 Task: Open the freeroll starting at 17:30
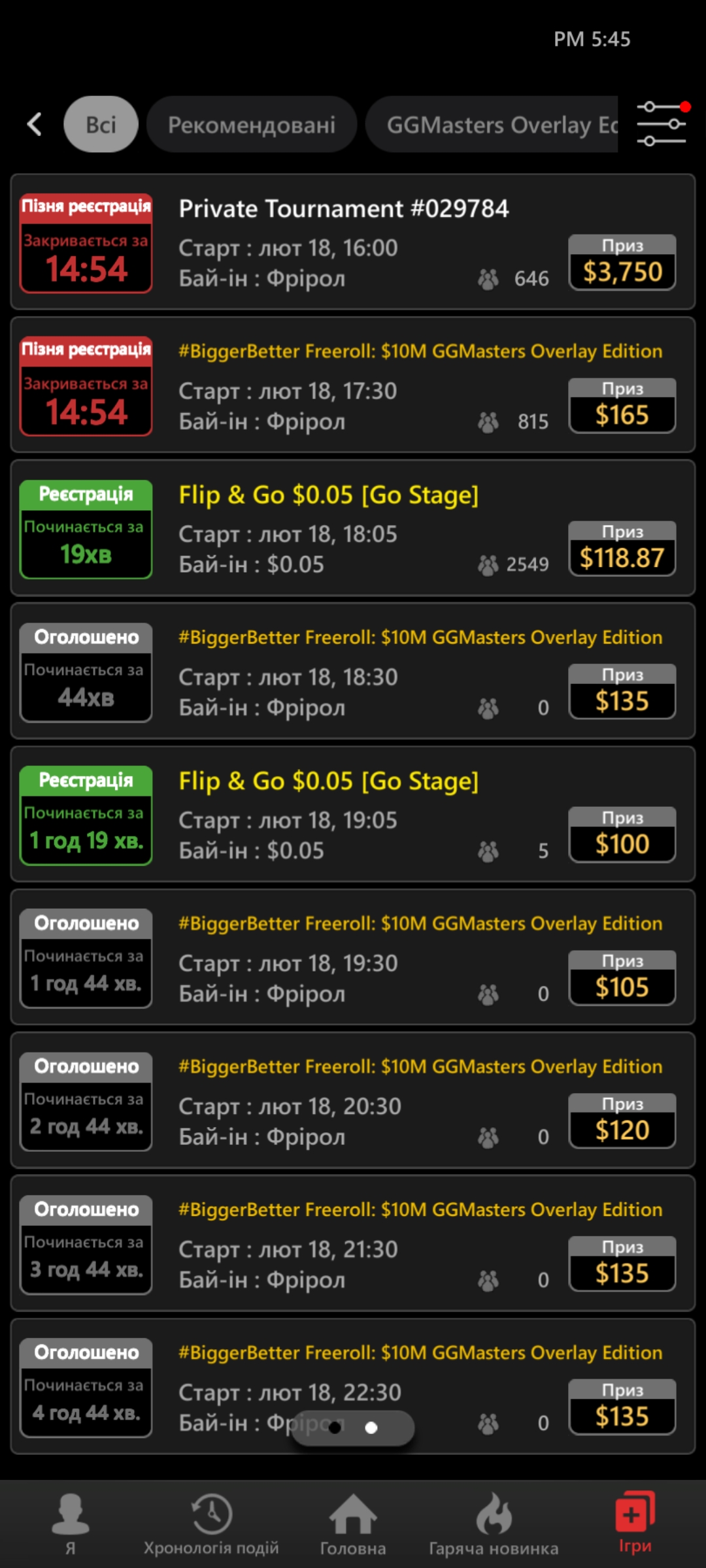click(x=353, y=385)
